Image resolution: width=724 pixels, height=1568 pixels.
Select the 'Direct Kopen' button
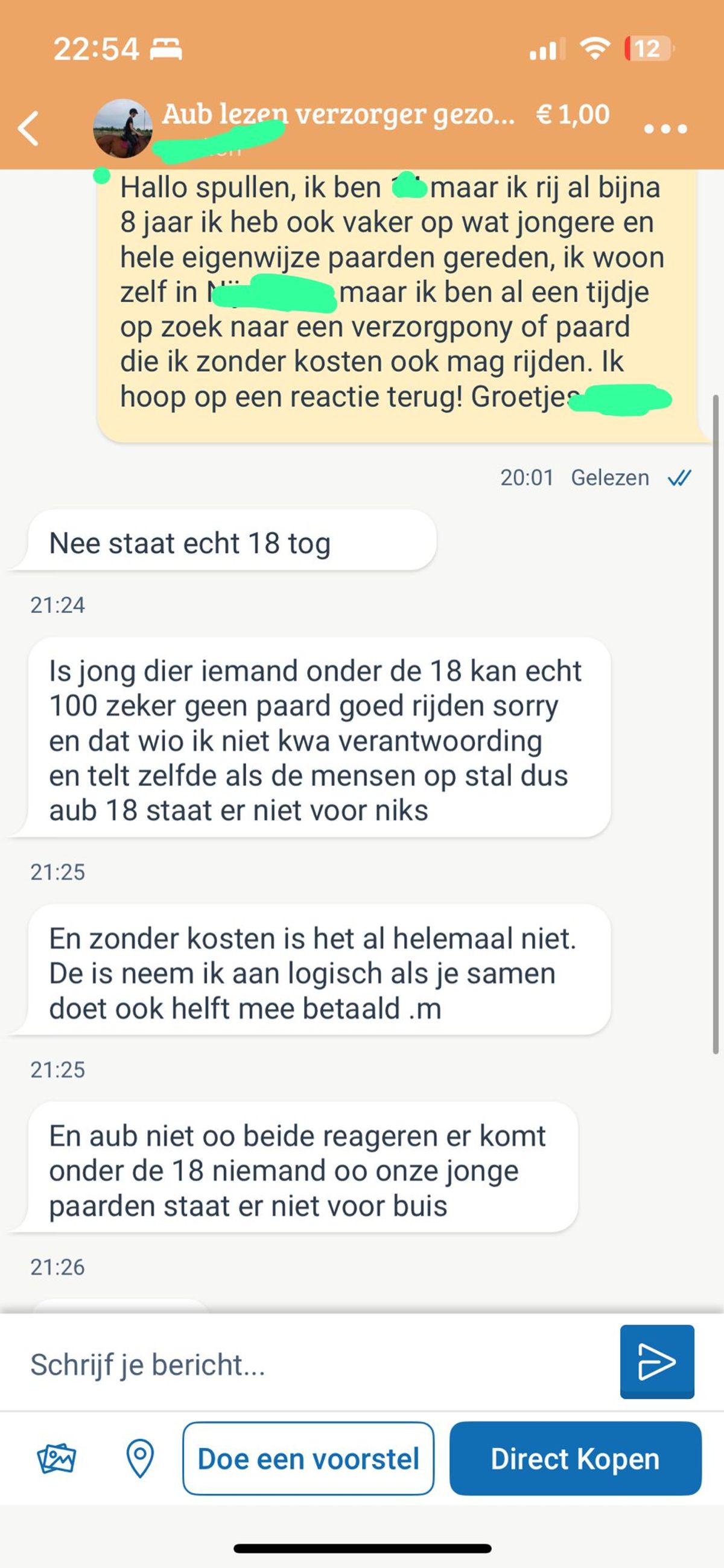tap(575, 1458)
